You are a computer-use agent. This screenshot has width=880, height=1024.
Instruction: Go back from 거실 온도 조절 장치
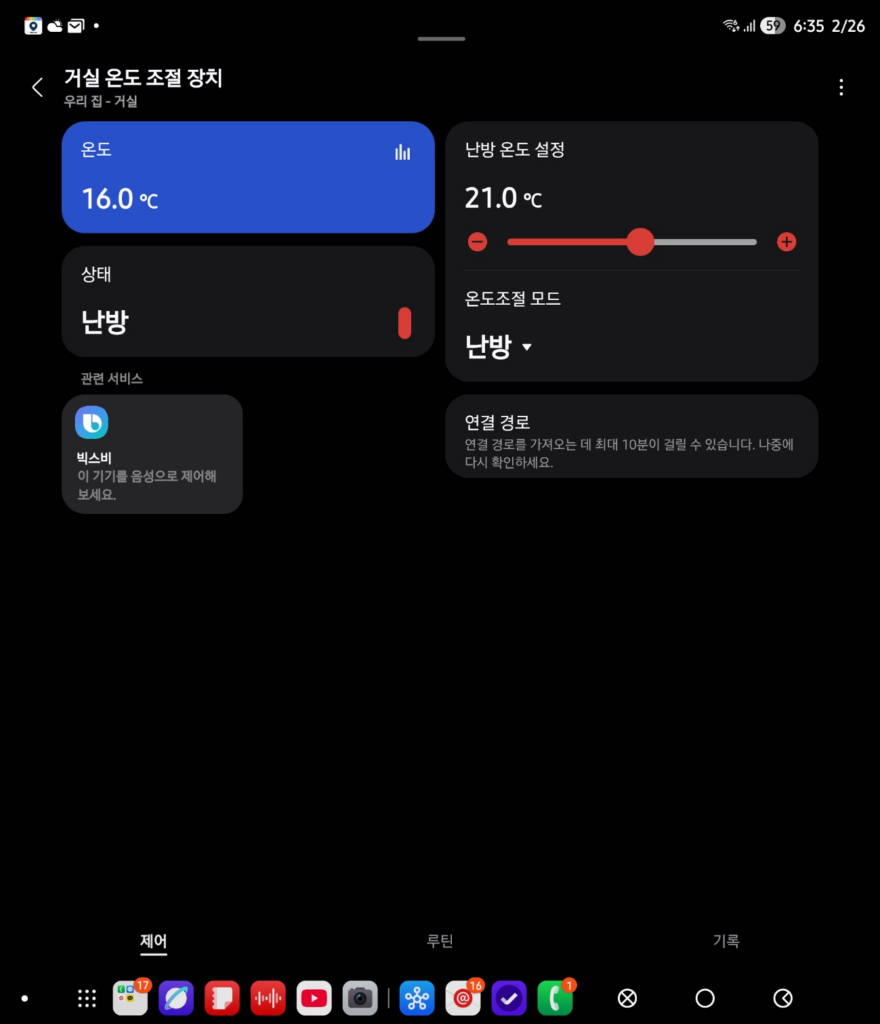pyautogui.click(x=37, y=87)
